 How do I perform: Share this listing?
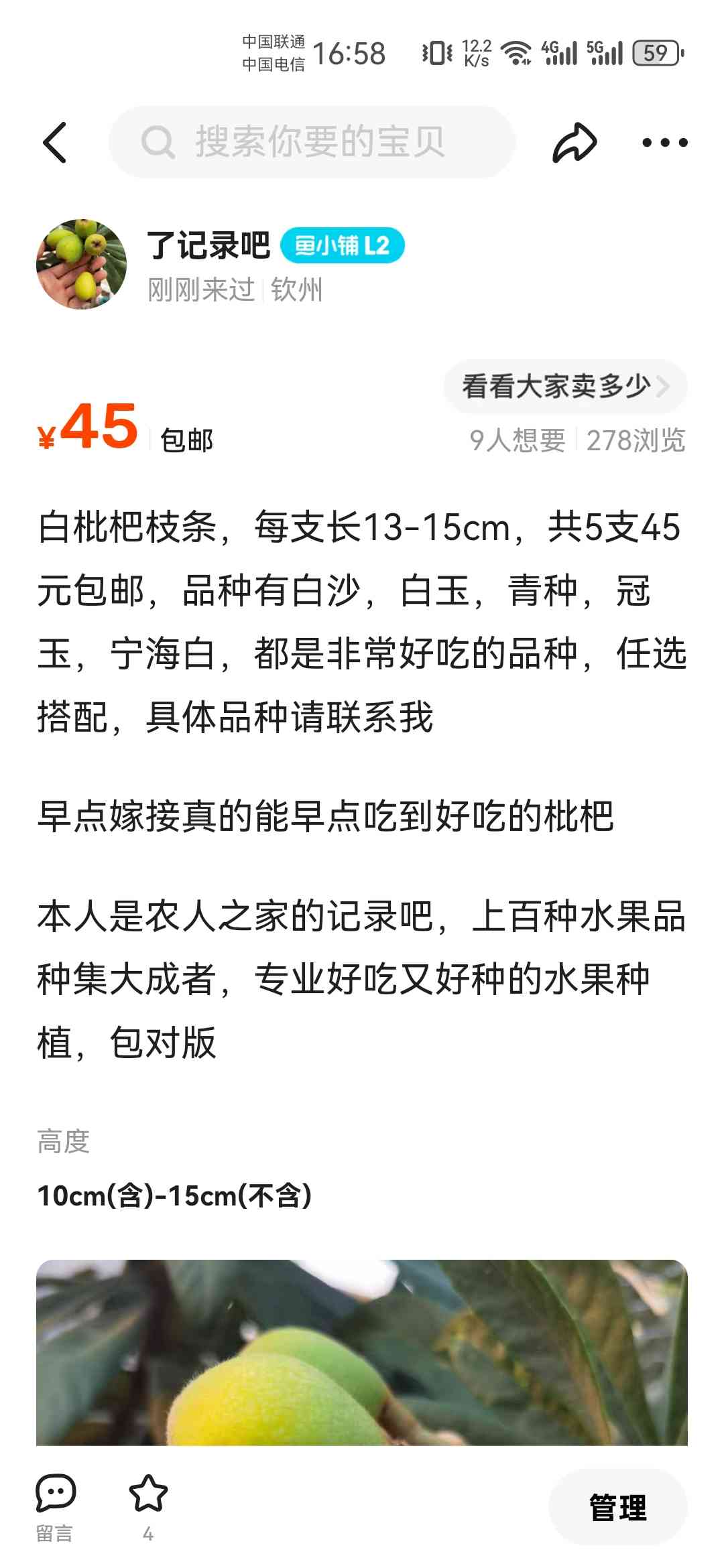[x=575, y=142]
